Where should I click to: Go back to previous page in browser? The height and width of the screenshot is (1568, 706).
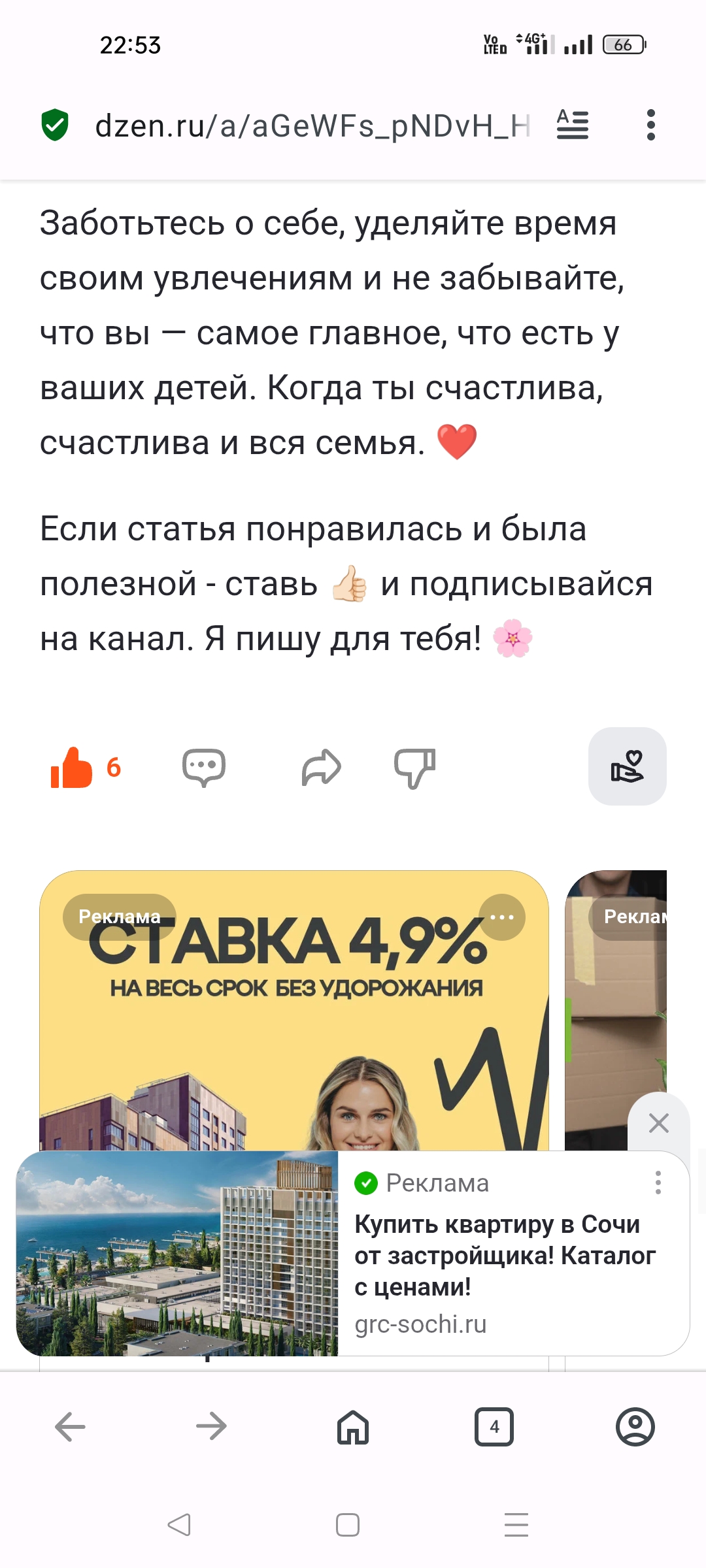(x=71, y=1427)
